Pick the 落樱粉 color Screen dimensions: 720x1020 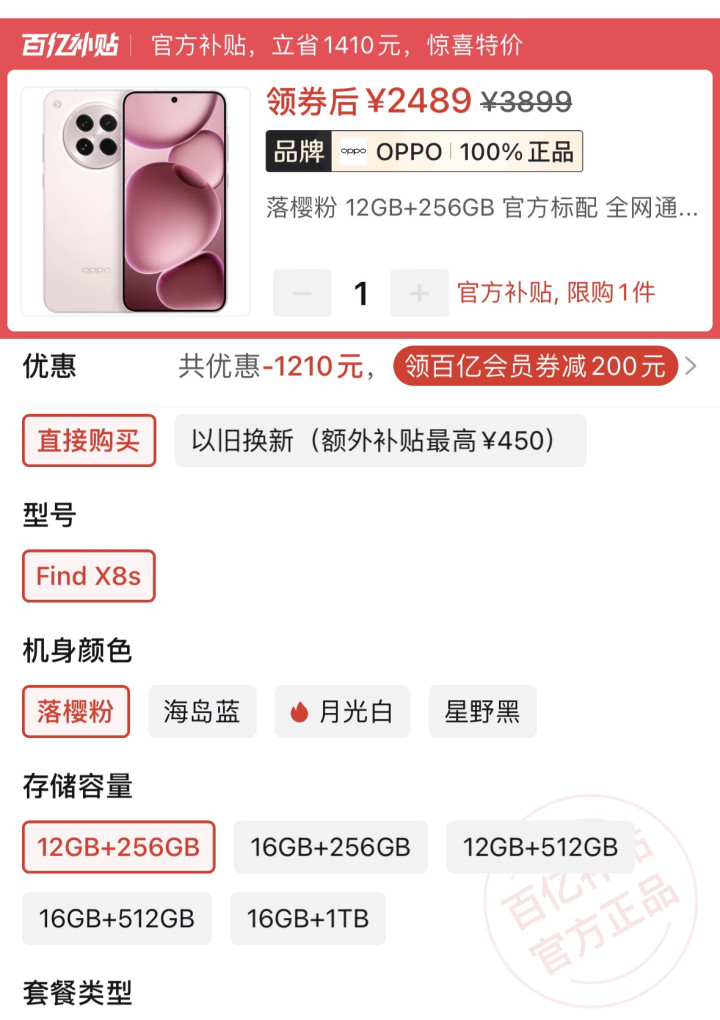click(76, 711)
